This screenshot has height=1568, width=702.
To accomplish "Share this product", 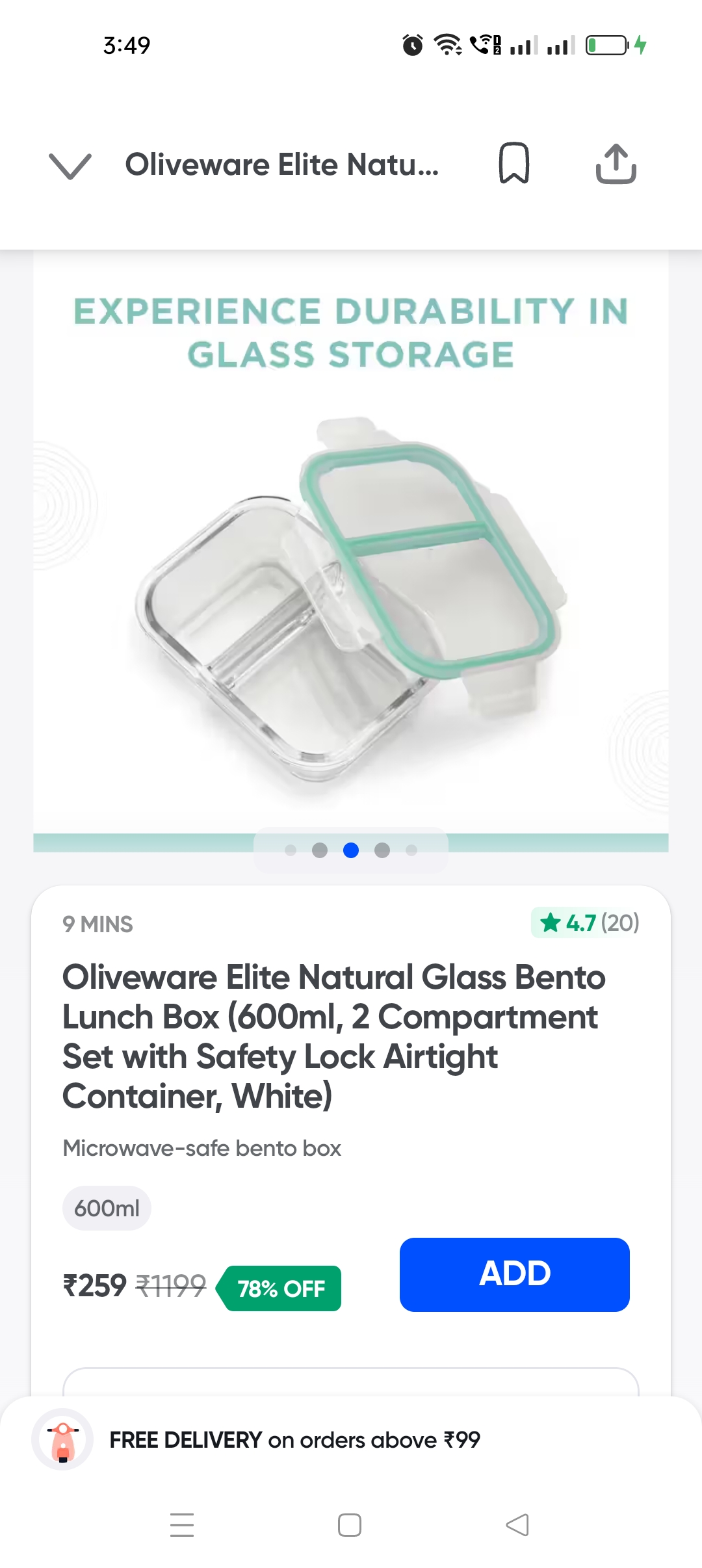I will point(616,164).
